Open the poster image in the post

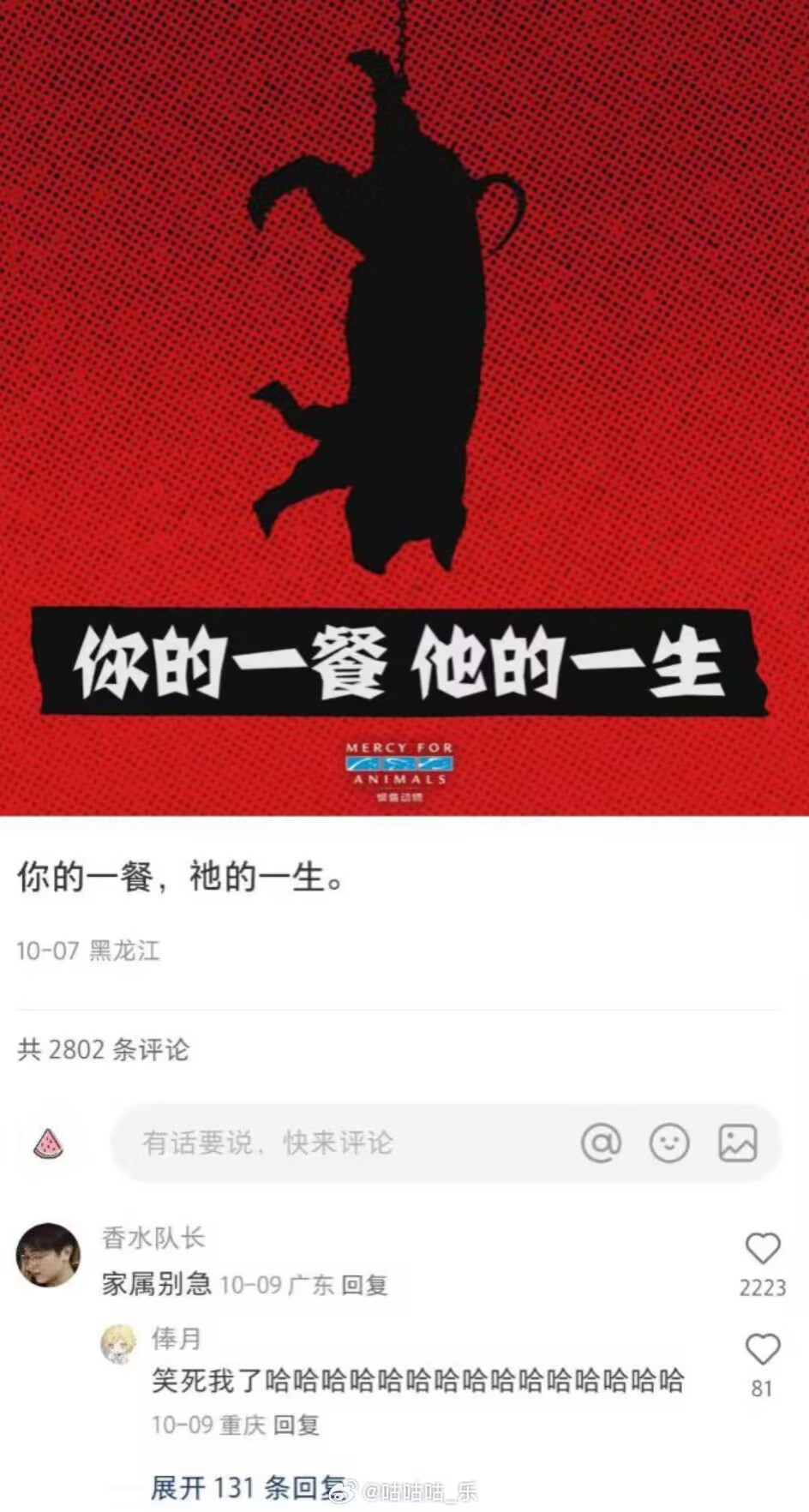(404, 407)
